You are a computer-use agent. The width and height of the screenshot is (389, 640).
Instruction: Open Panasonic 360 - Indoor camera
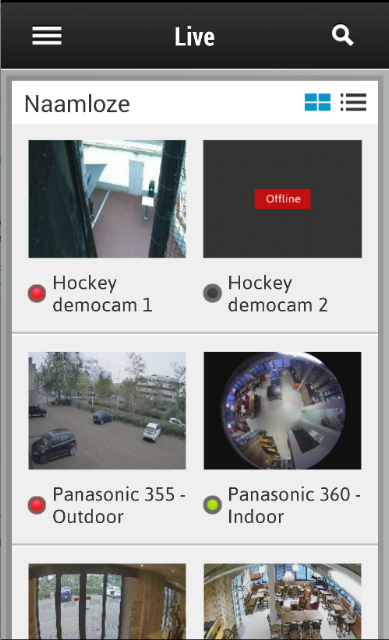[x=282, y=411]
